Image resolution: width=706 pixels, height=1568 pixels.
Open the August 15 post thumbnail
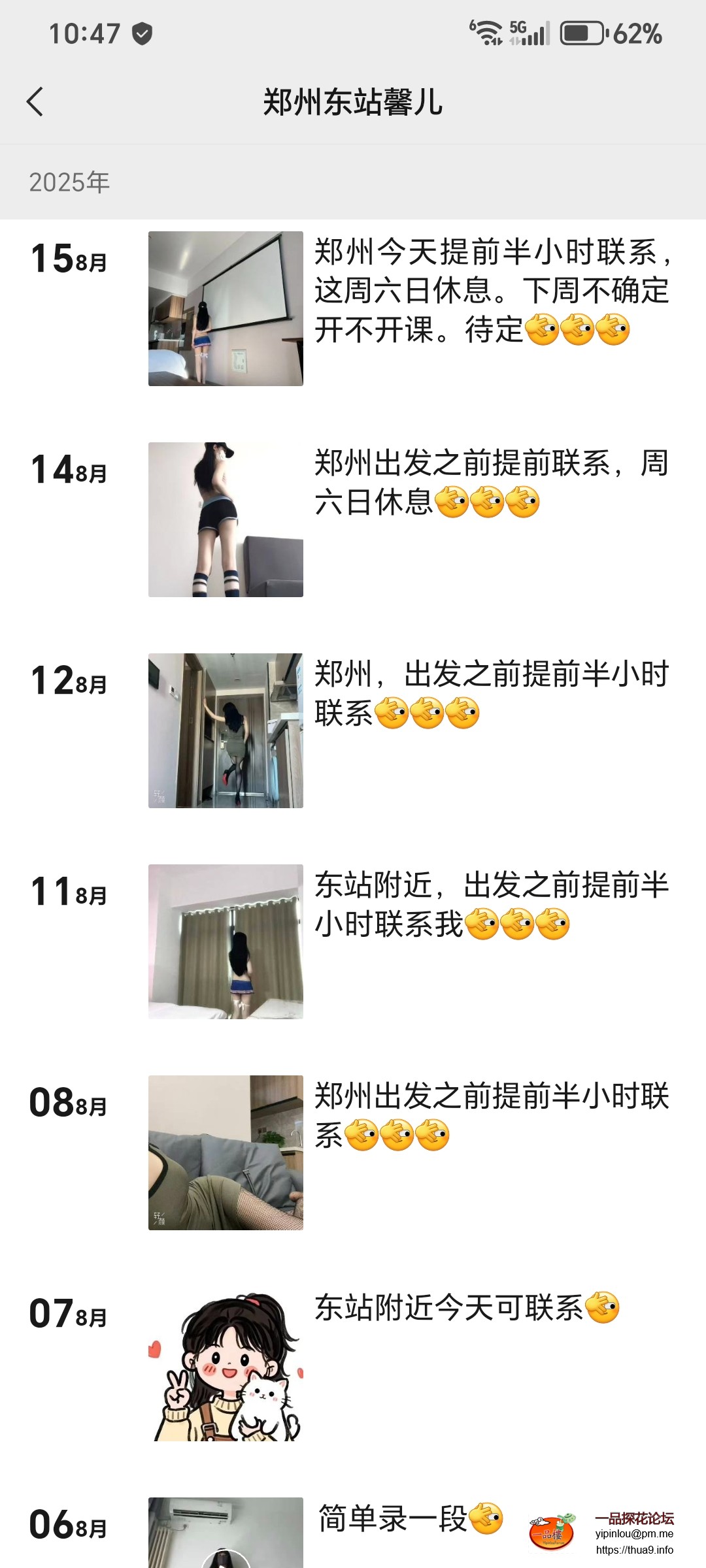[226, 308]
